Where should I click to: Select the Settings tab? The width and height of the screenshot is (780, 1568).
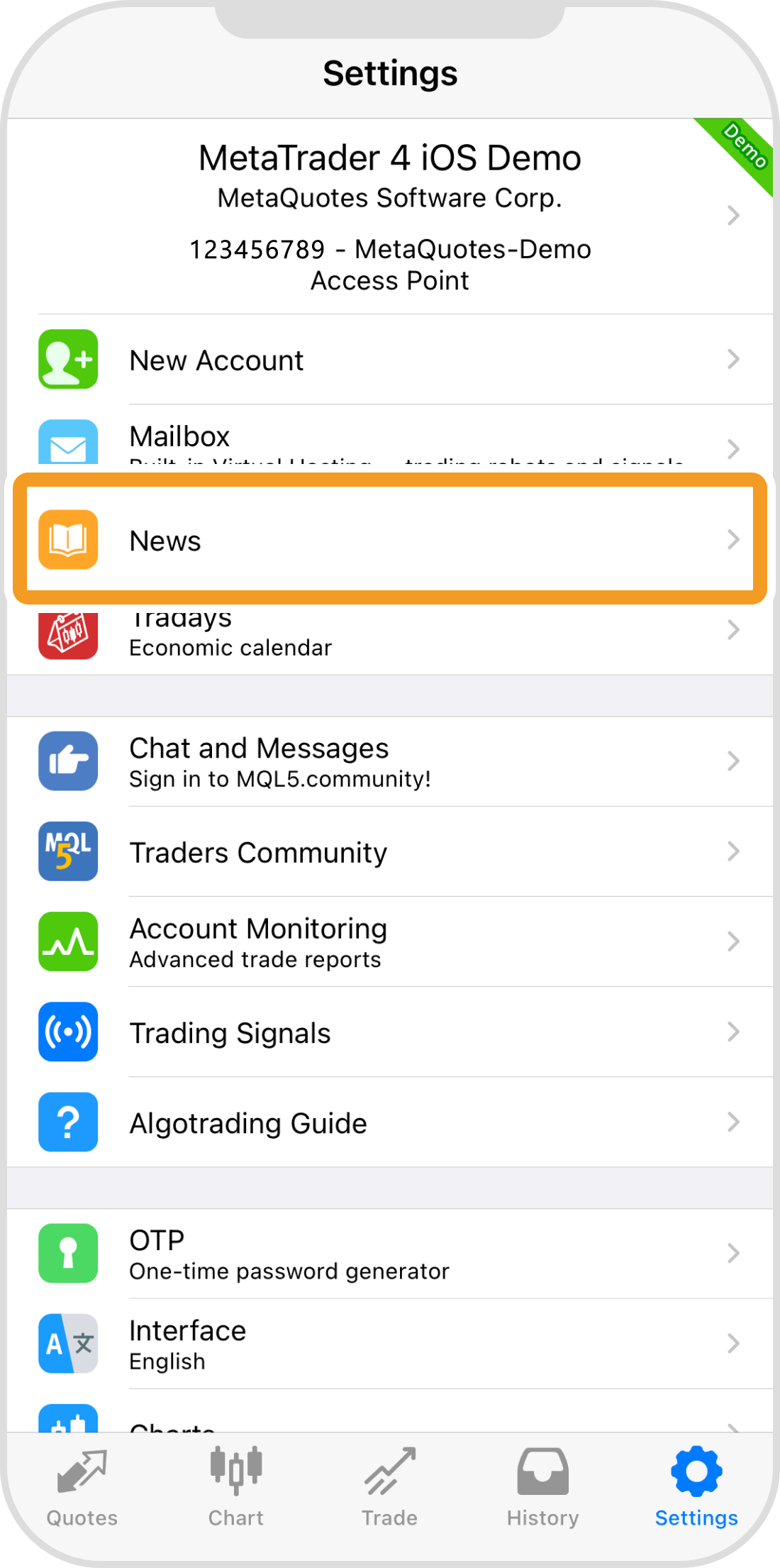pos(696,1487)
